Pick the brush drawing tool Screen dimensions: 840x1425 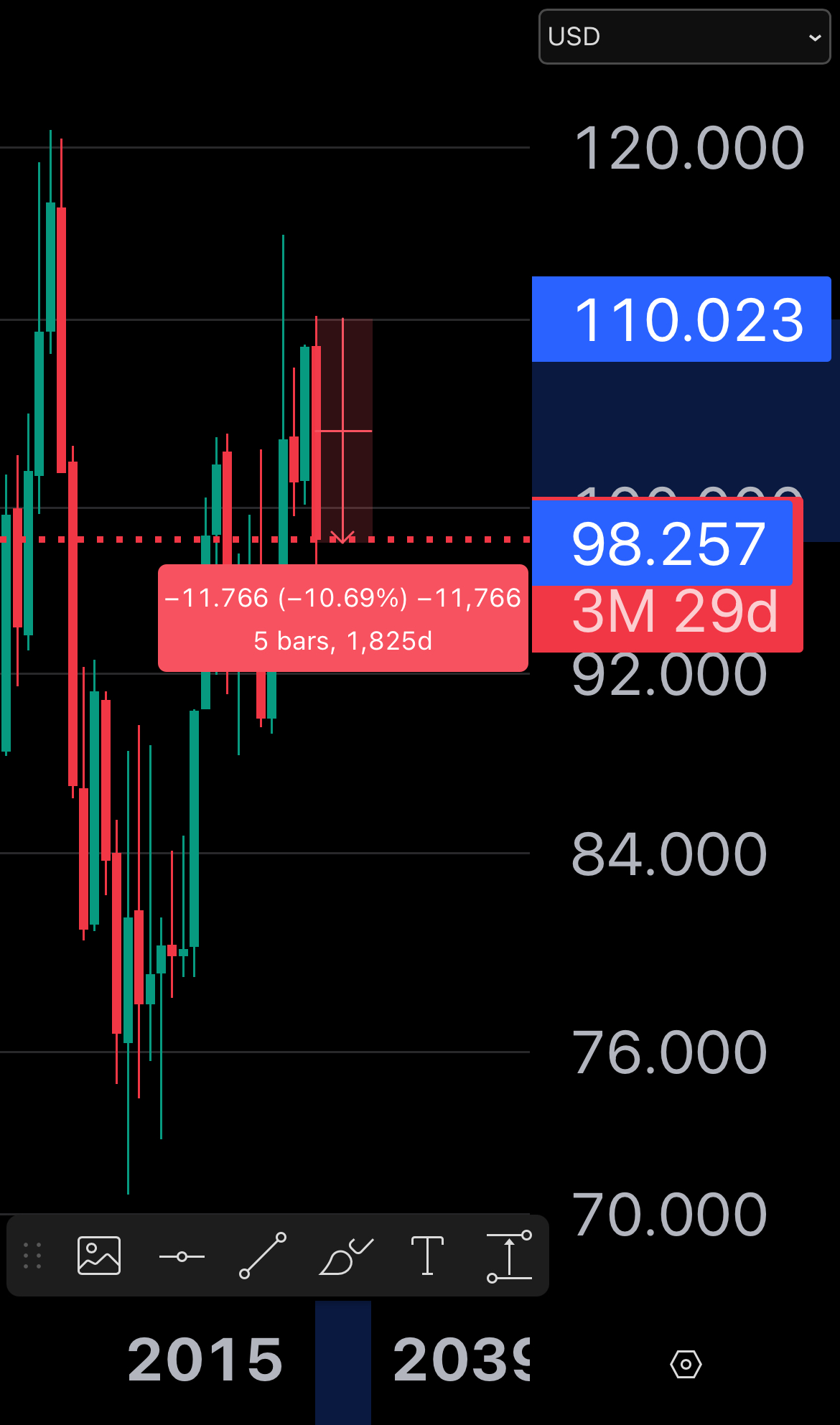pos(345,1256)
